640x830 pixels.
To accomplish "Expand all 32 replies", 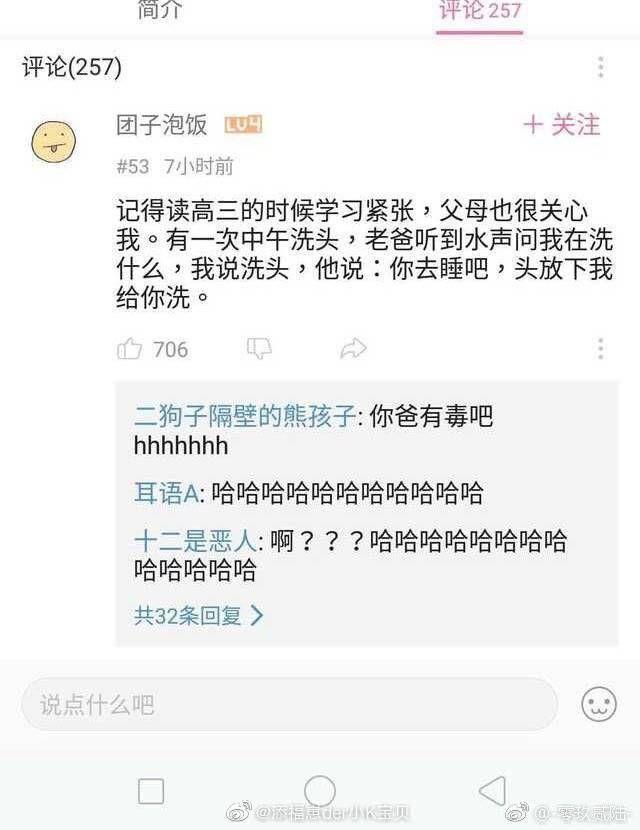I will (x=199, y=616).
